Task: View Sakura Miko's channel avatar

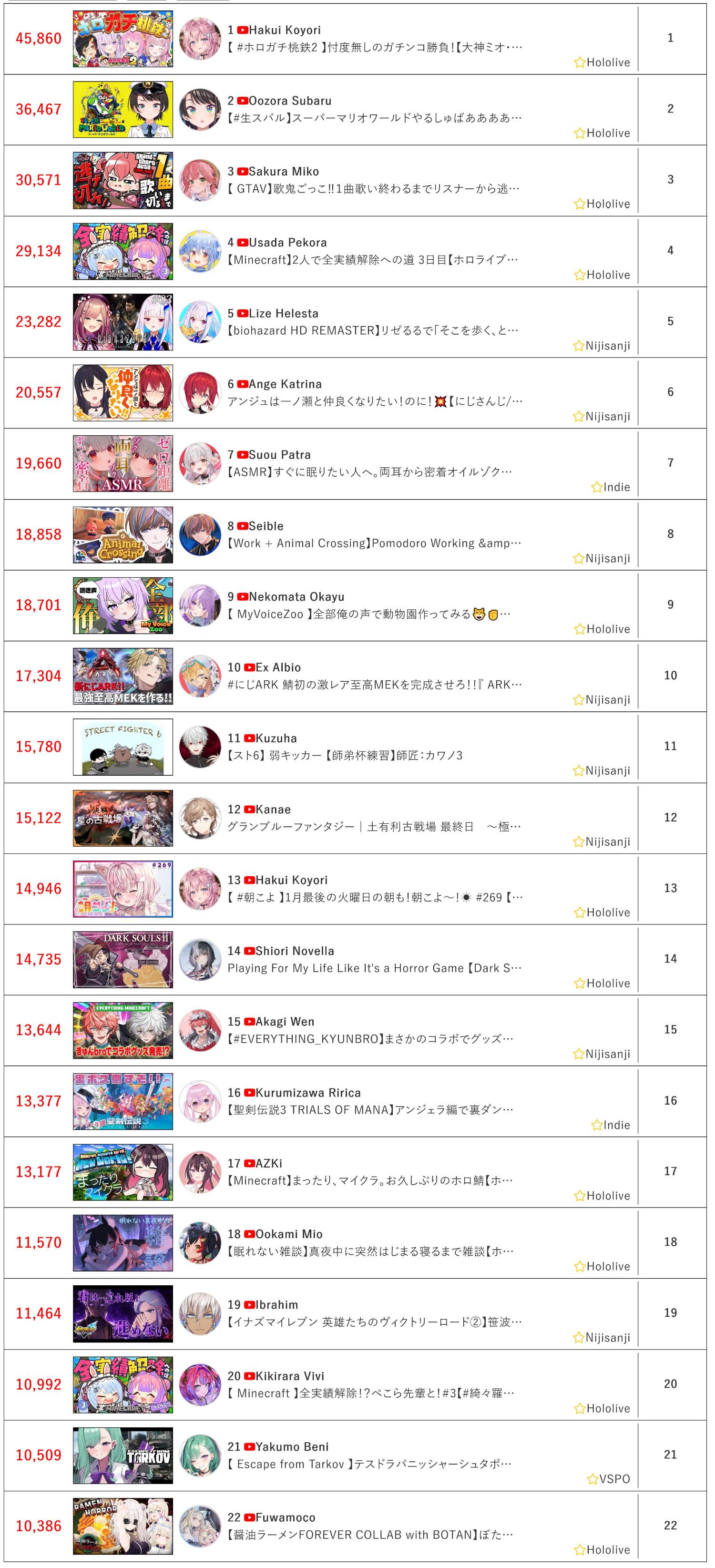Action: [x=200, y=180]
